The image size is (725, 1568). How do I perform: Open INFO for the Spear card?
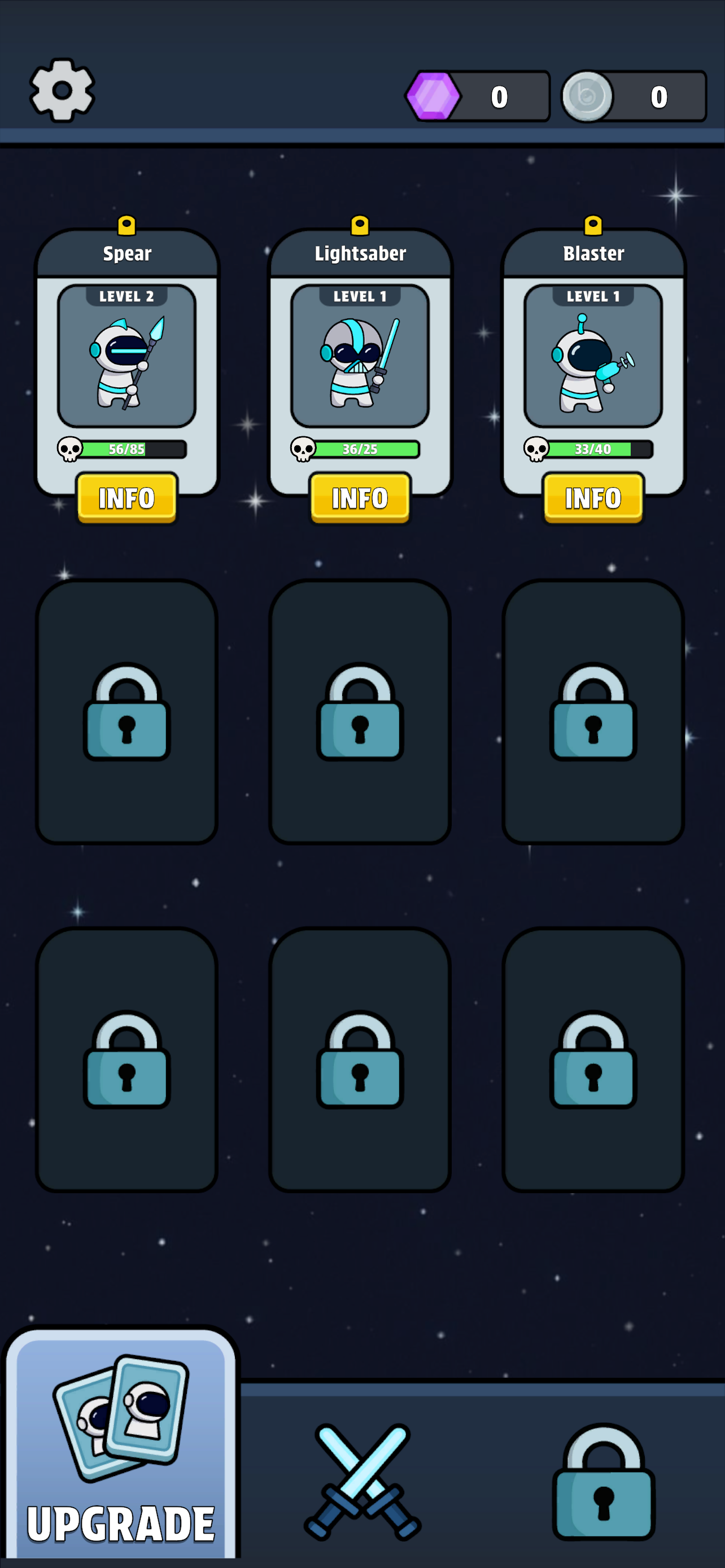[126, 498]
